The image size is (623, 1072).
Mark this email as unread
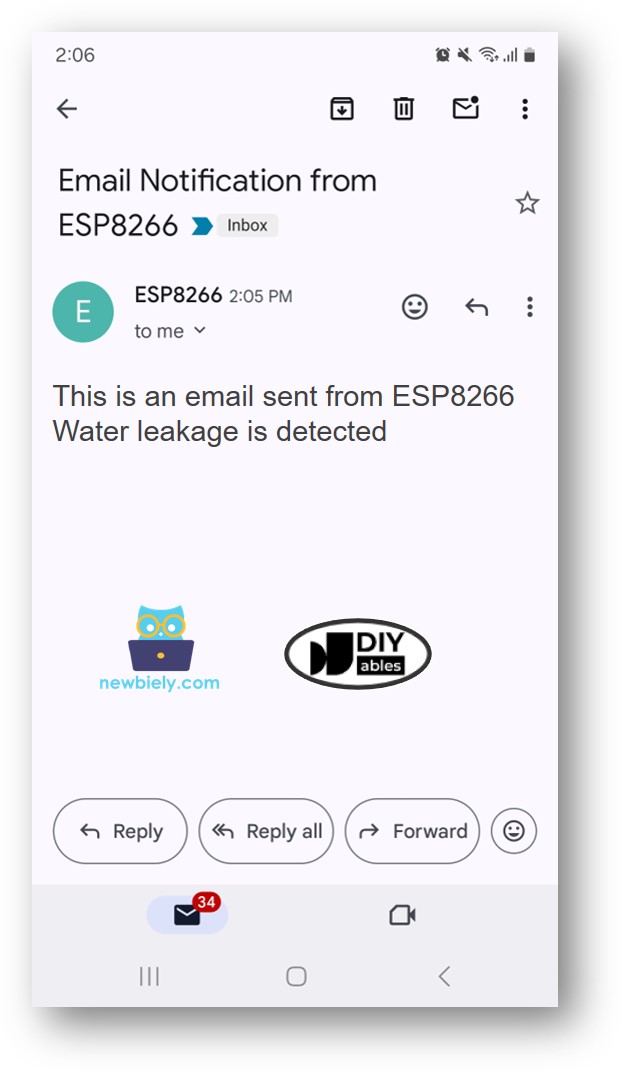click(465, 109)
